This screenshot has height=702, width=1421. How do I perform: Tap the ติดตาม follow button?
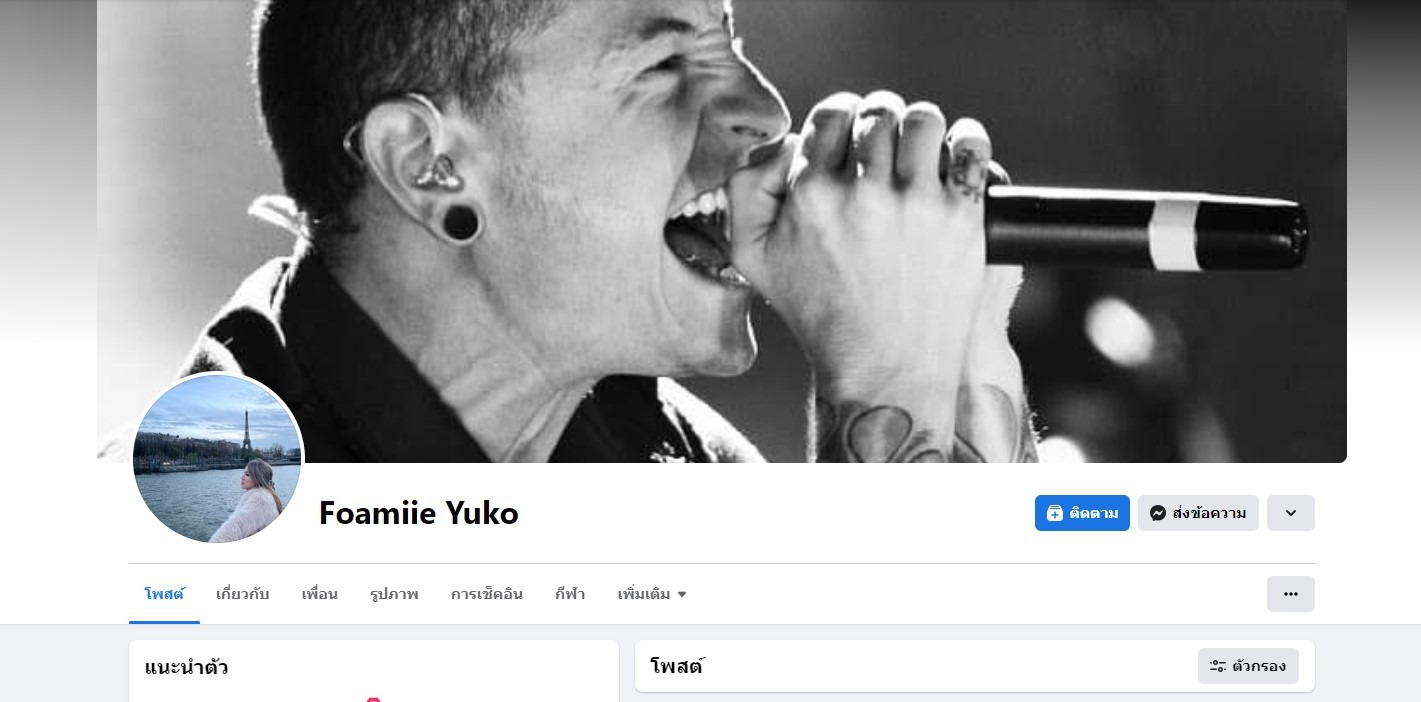[x=1081, y=513]
